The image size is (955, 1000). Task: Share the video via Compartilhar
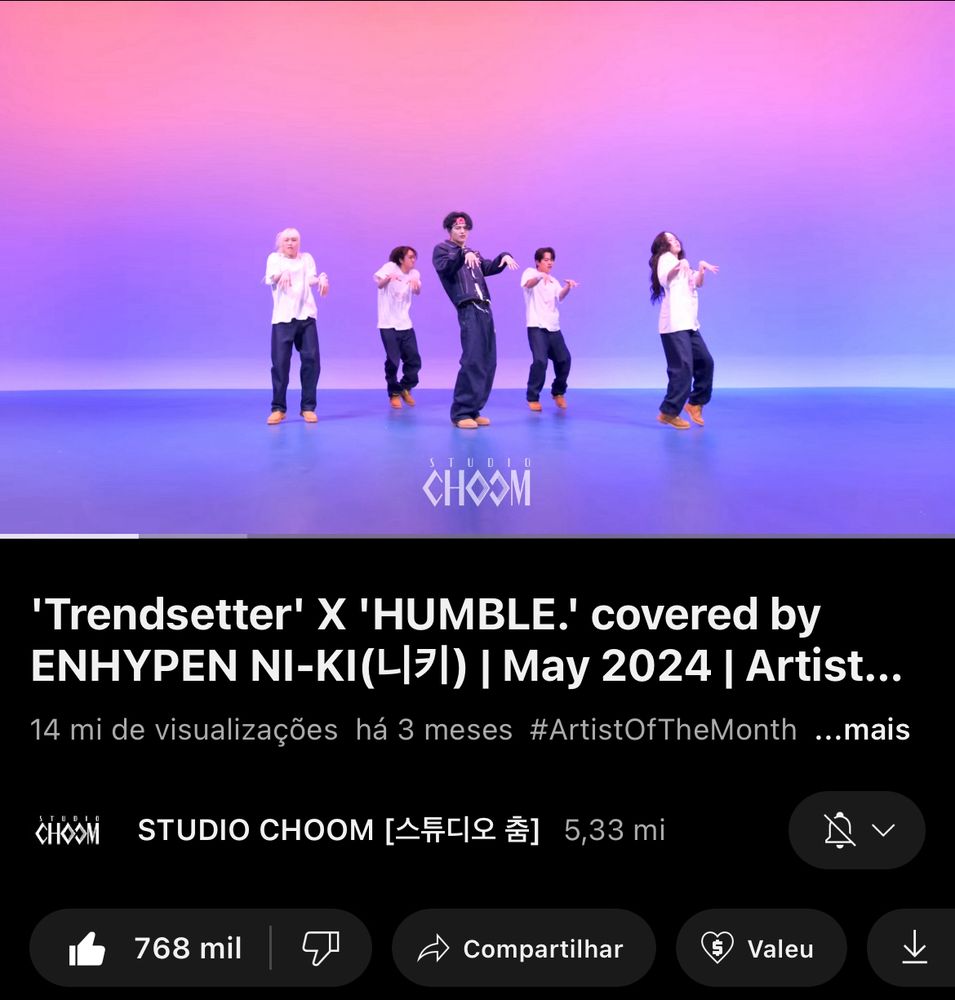pos(523,948)
